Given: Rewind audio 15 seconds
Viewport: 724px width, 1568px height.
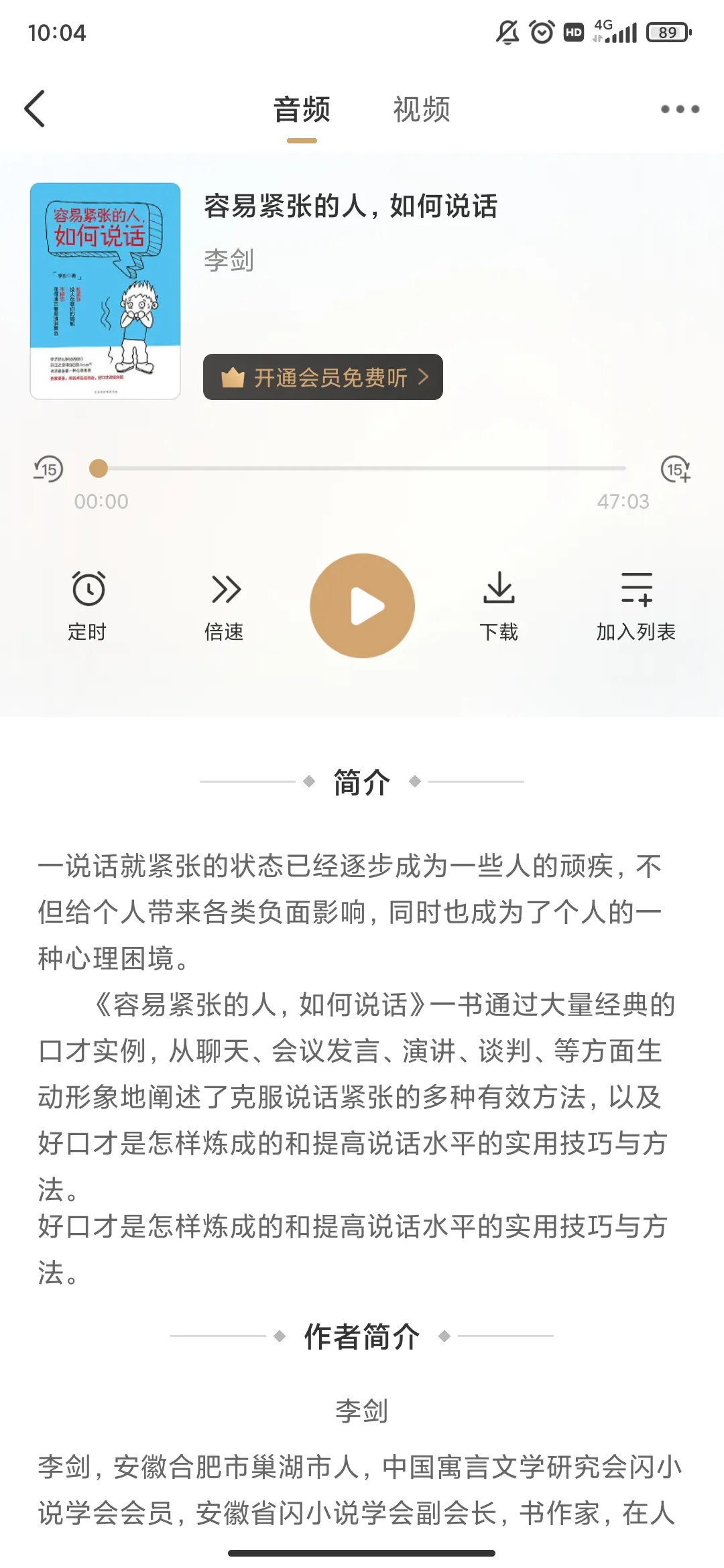Looking at the screenshot, I should 49,469.
